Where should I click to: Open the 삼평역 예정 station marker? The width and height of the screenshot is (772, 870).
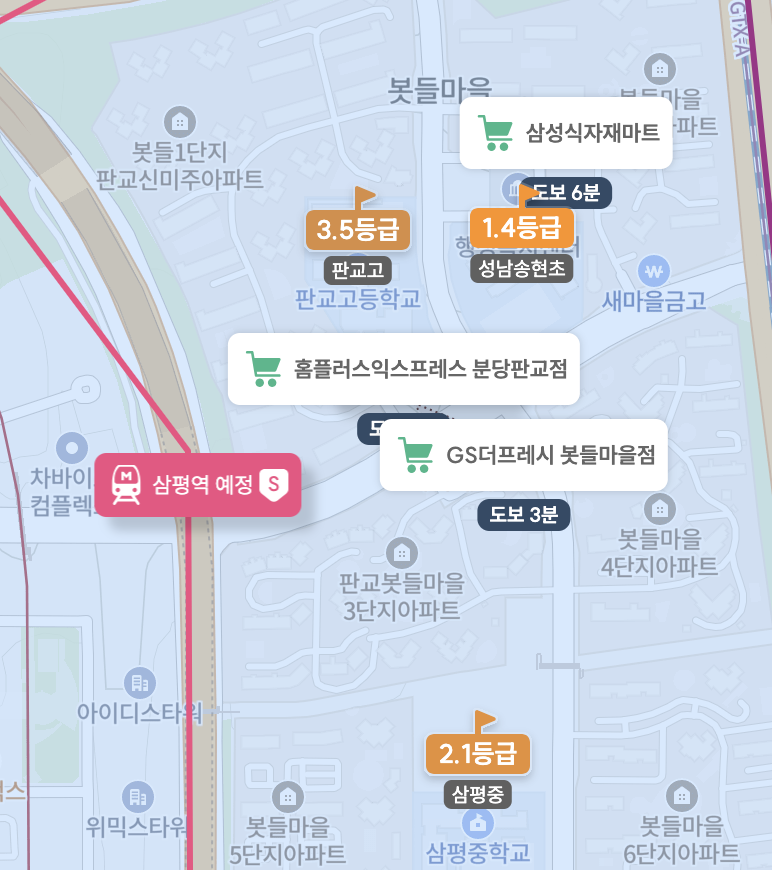(198, 485)
